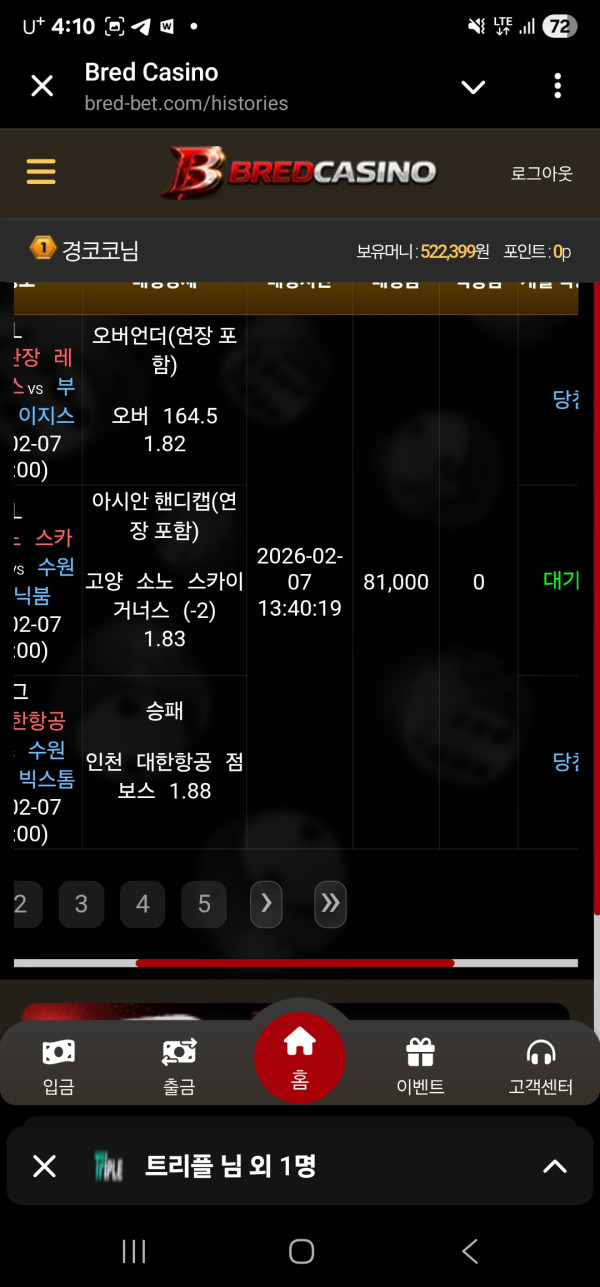Open 고객센터 customer center
The width and height of the screenshot is (600, 1287).
[x=540, y=1066]
